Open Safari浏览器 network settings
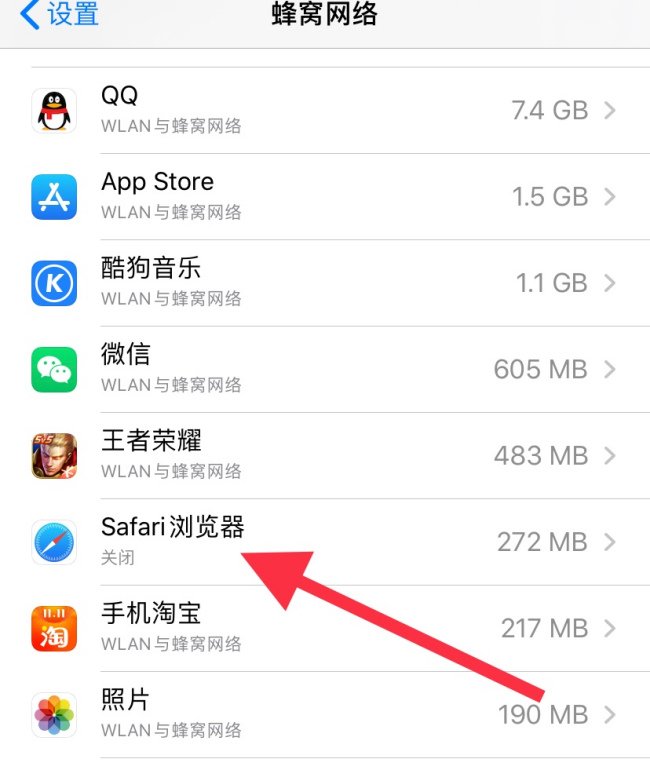Image resolution: width=650 pixels, height=770 pixels. click(x=325, y=541)
